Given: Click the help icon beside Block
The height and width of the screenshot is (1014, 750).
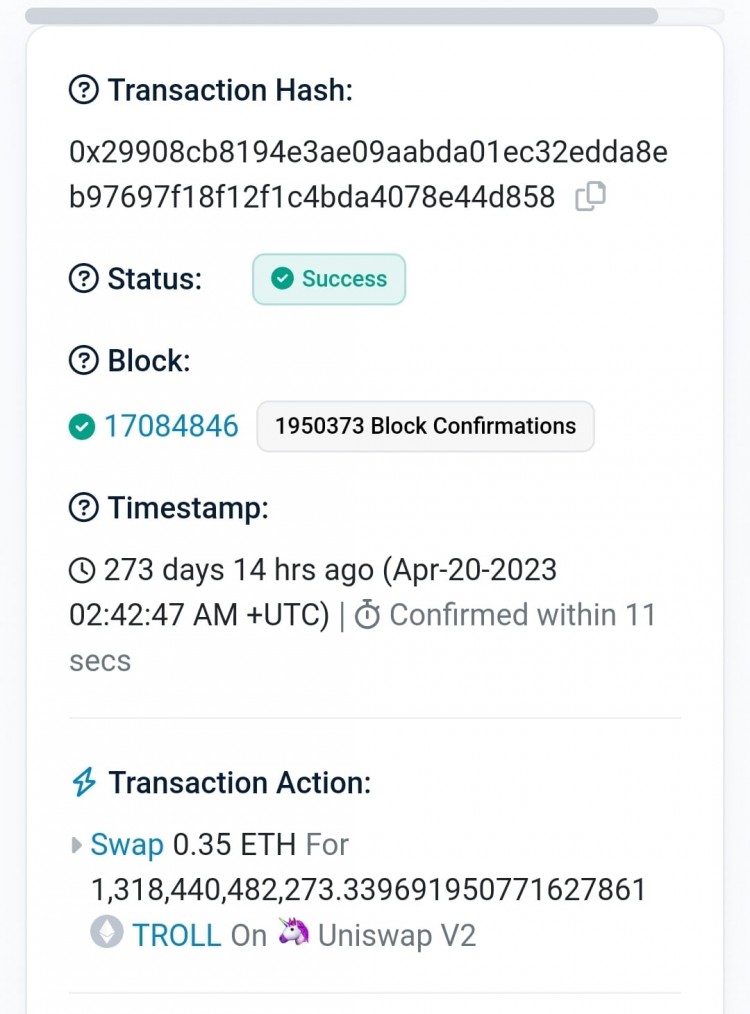Looking at the screenshot, I should tap(84, 361).
